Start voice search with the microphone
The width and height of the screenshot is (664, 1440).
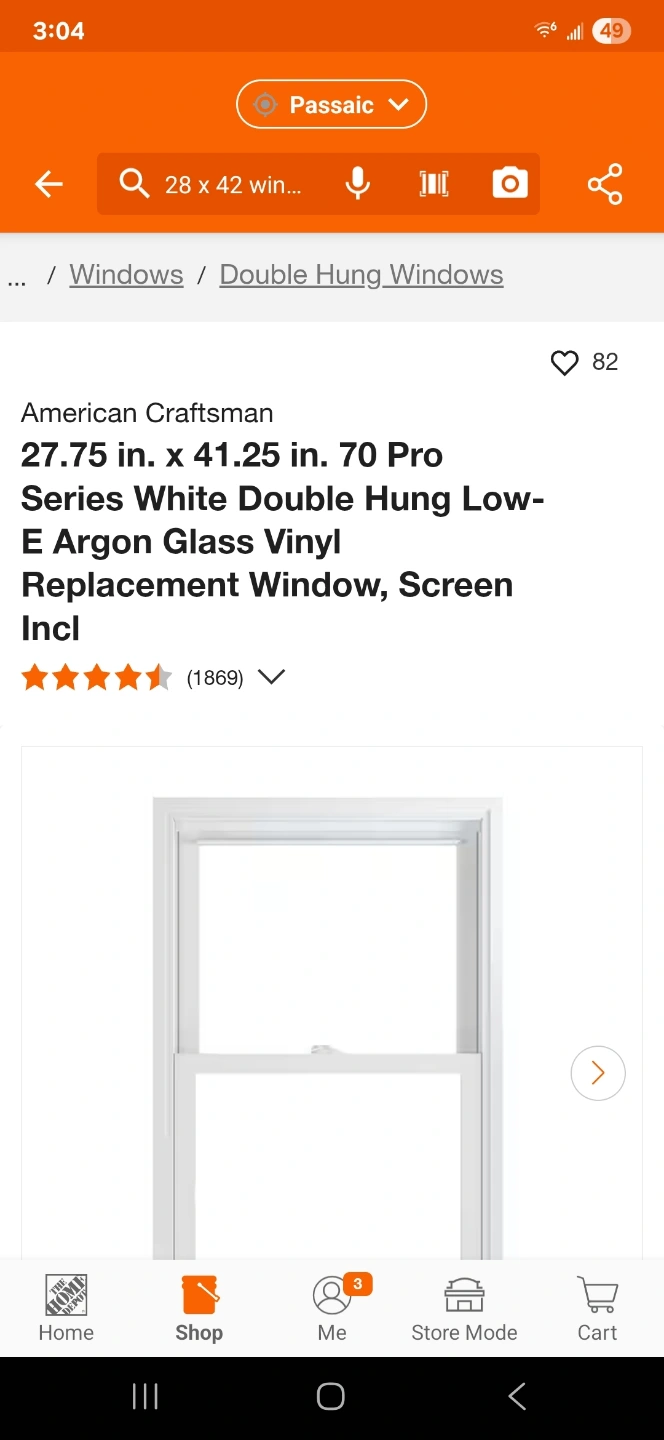(358, 184)
